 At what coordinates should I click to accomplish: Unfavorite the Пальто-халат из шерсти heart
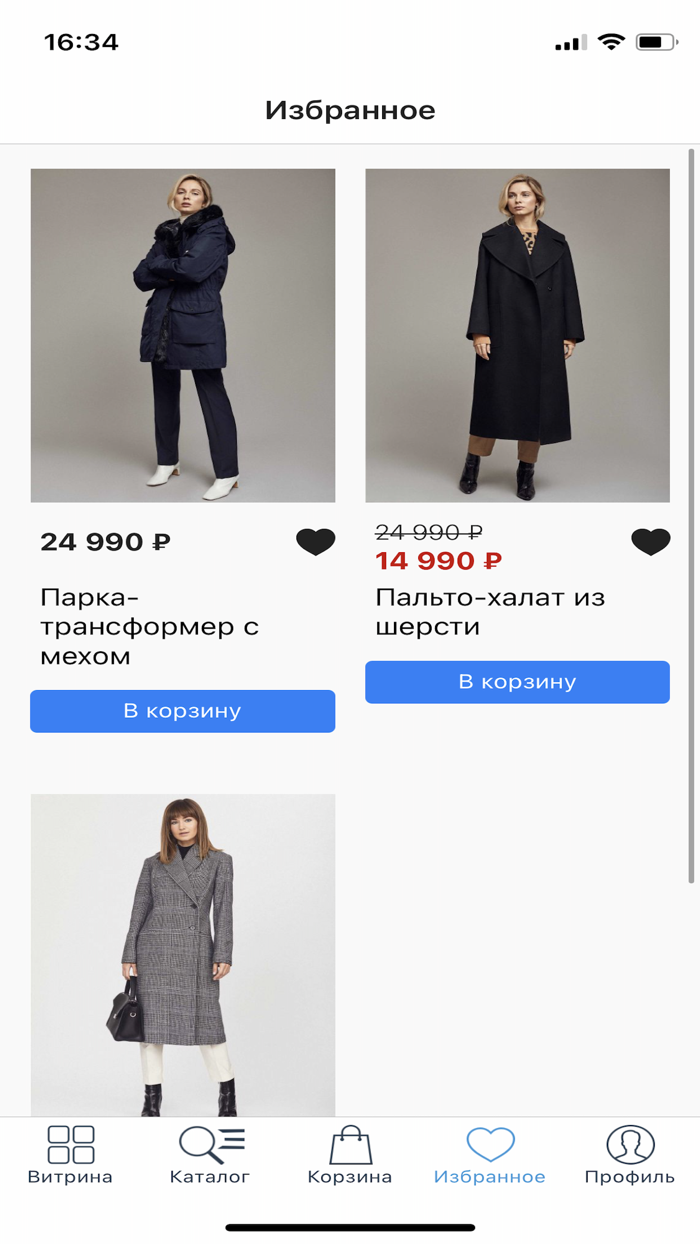(650, 542)
